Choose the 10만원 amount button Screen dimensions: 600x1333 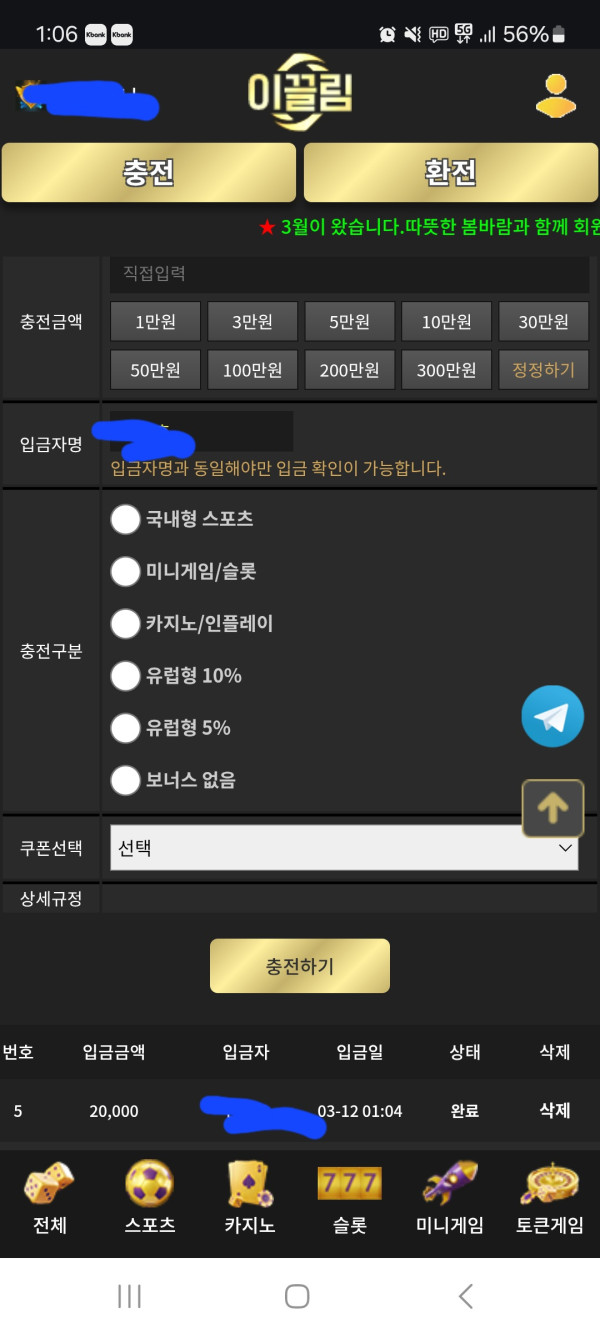[x=447, y=322]
